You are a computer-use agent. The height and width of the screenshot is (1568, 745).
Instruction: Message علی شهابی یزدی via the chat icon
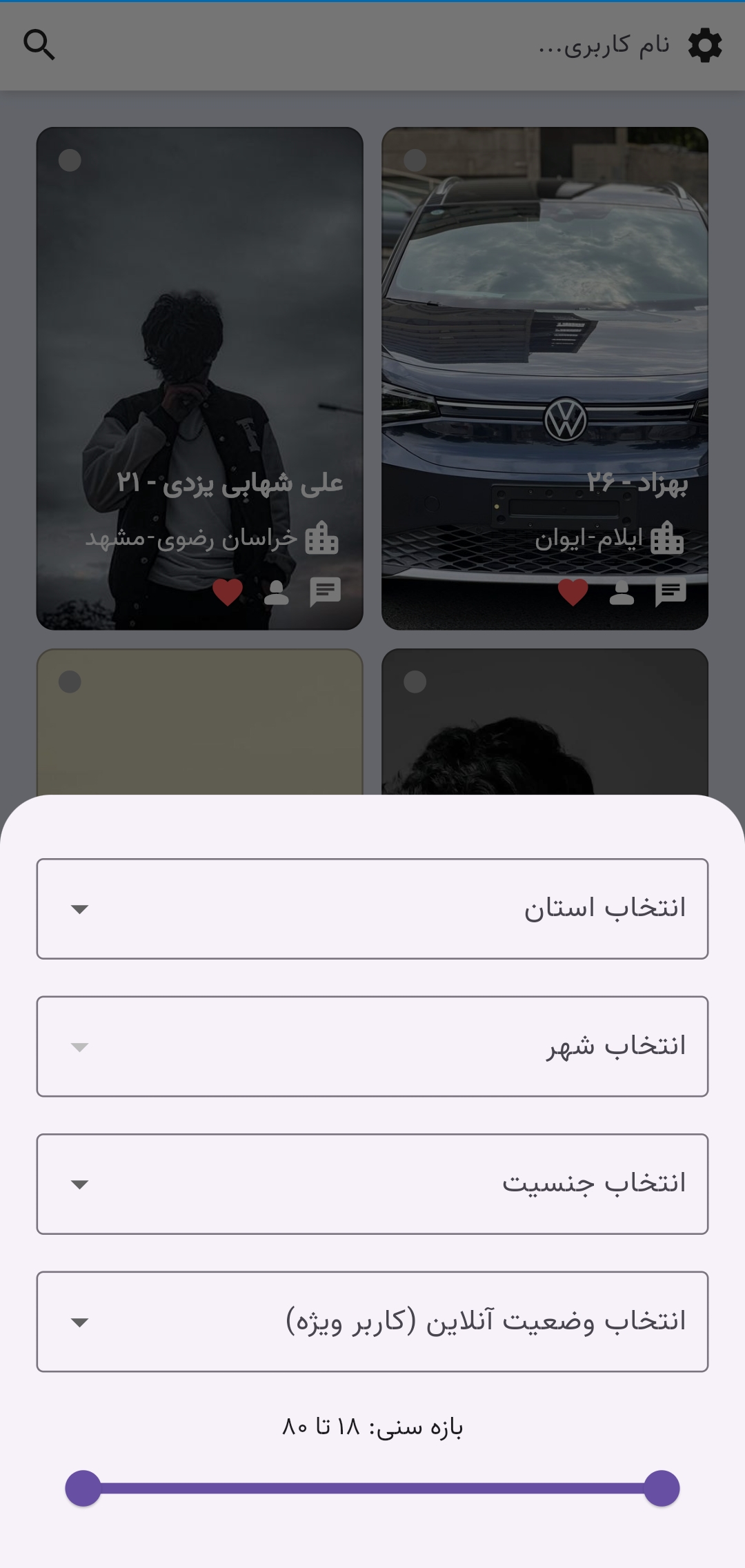(326, 592)
